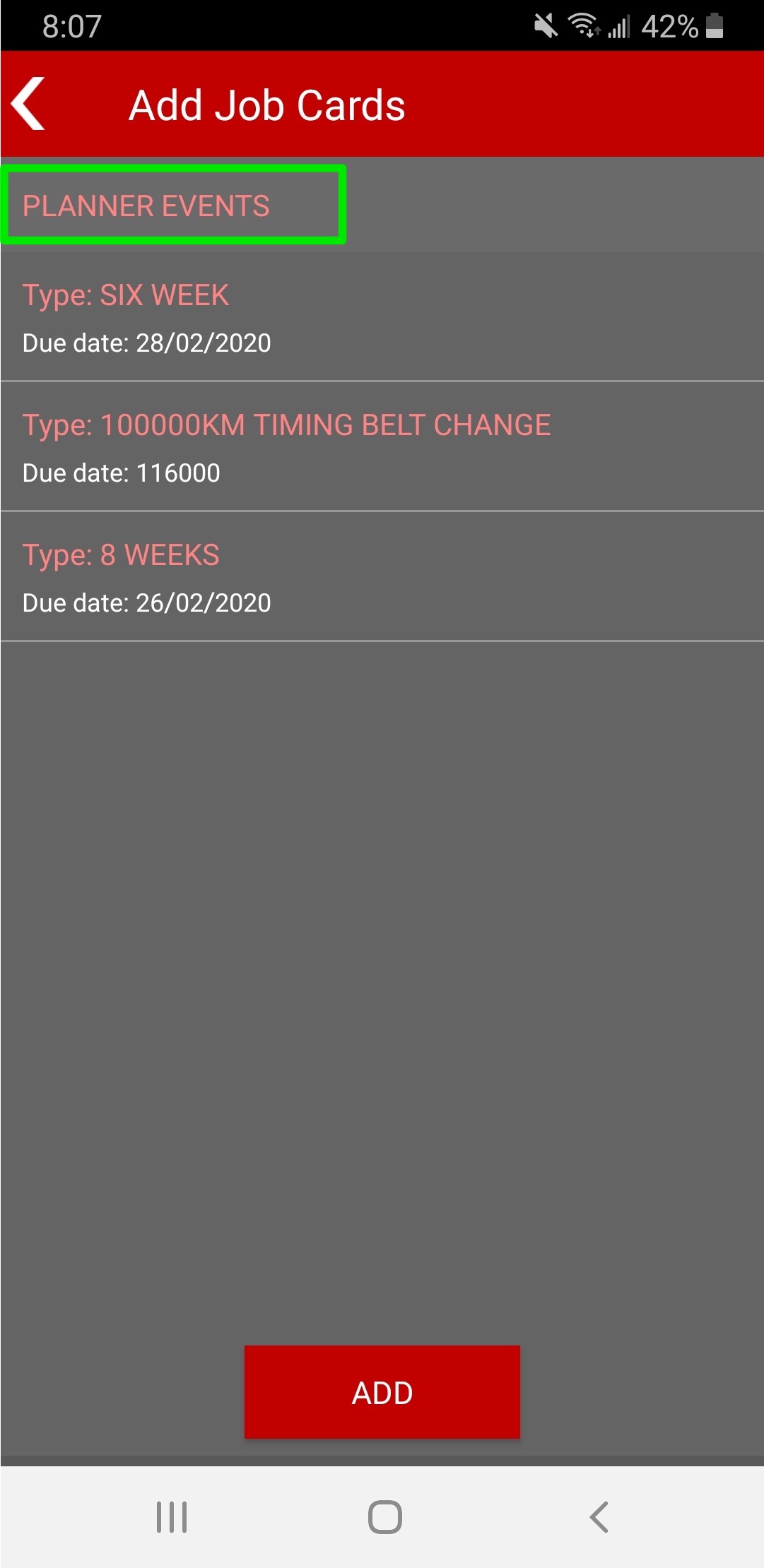Go to the home screen
The height and width of the screenshot is (1568, 764).
pyautogui.click(x=384, y=1516)
